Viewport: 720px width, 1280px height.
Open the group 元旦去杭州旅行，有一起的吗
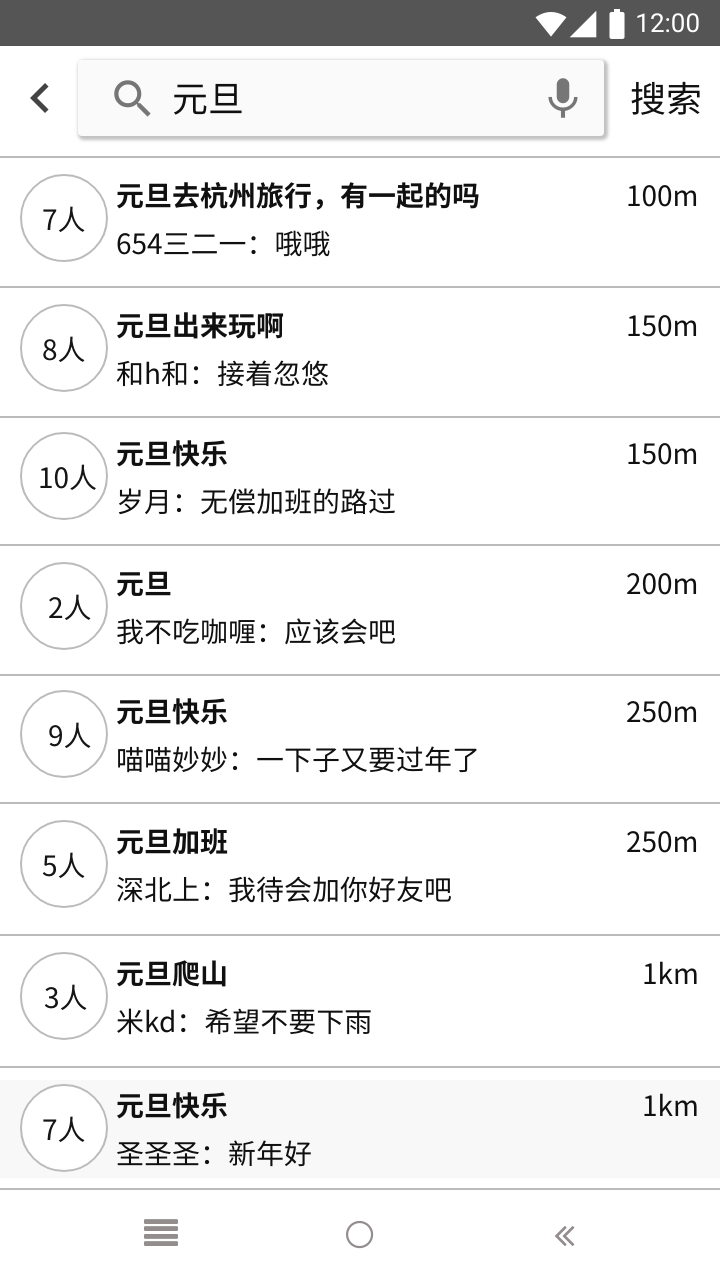(x=360, y=220)
